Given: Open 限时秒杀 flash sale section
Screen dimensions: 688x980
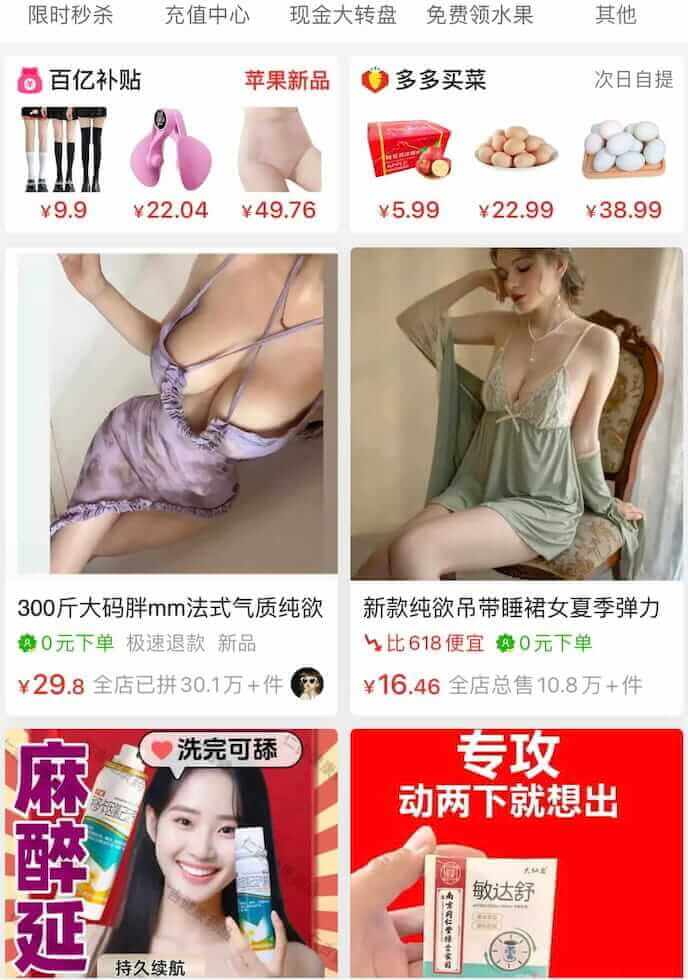Looking at the screenshot, I should 71,15.
